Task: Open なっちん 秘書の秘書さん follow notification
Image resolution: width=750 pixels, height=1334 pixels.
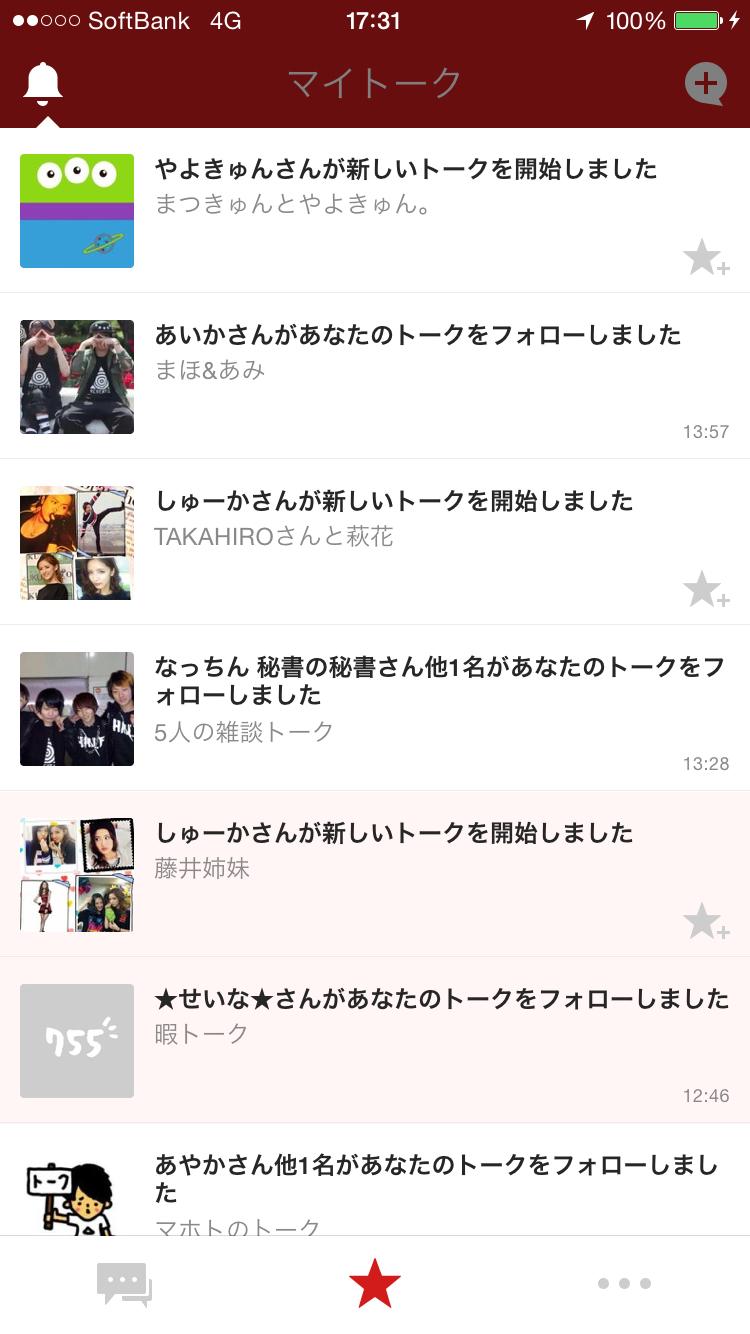Action: (375, 708)
